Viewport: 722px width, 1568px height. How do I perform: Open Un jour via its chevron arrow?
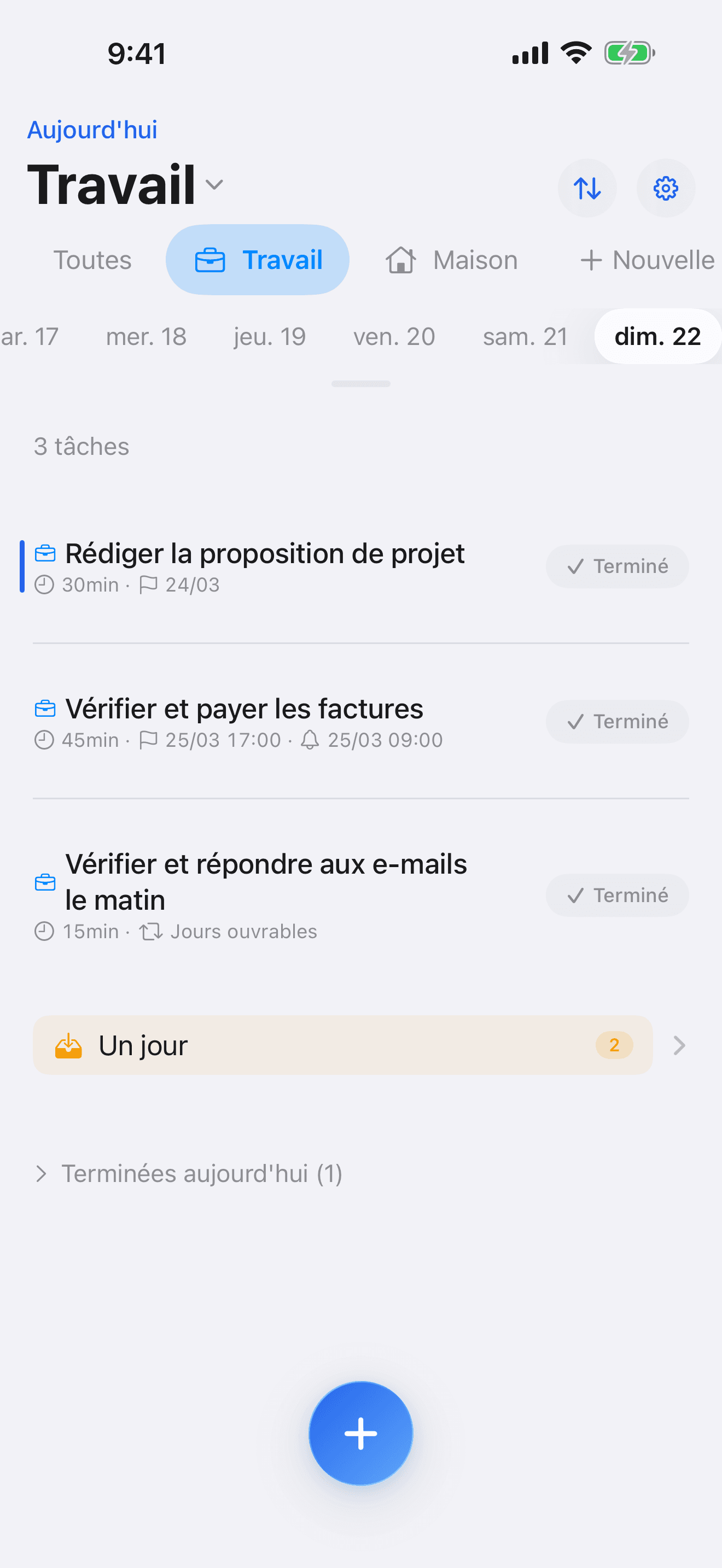pyautogui.click(x=679, y=1045)
